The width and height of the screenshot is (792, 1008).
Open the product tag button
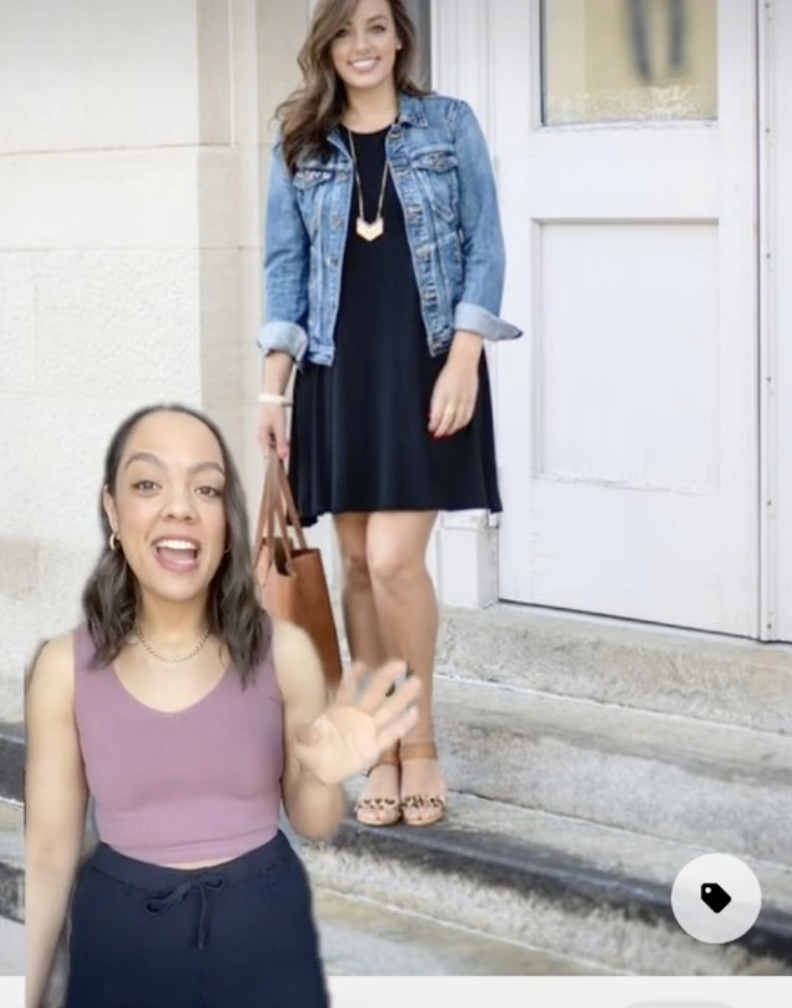pos(715,897)
